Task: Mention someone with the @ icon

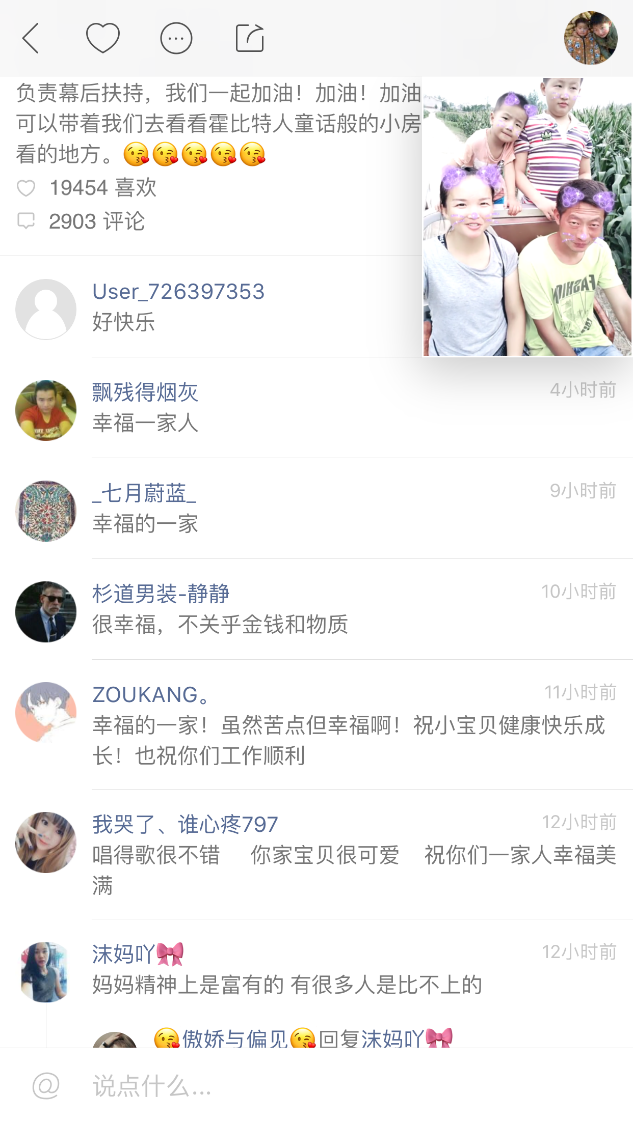Action: click(46, 1086)
